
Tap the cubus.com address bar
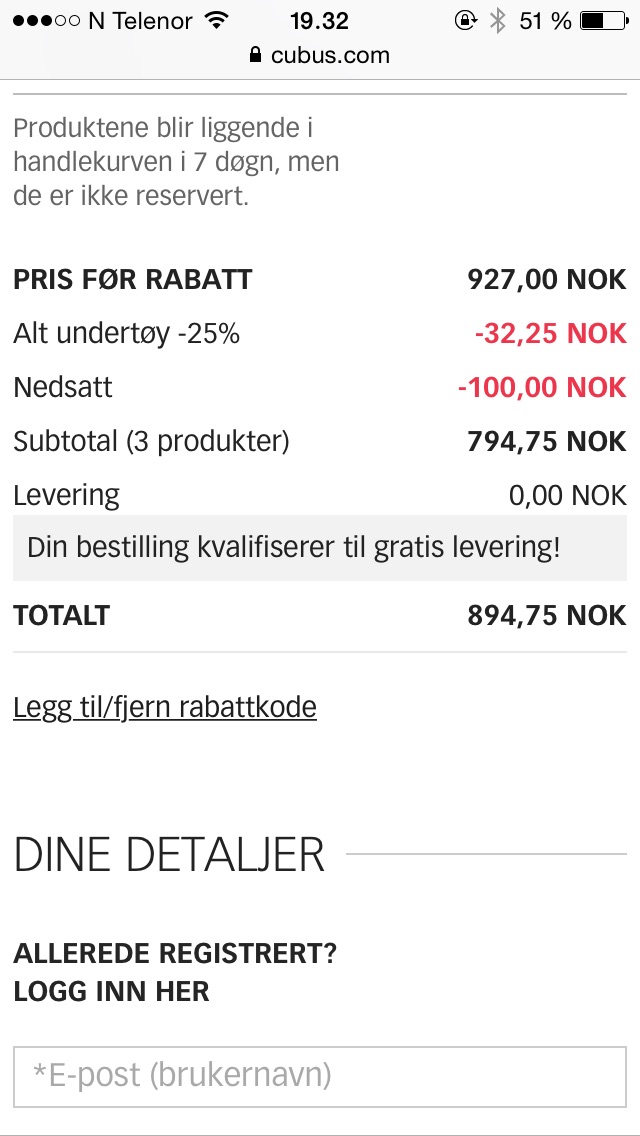320,55
